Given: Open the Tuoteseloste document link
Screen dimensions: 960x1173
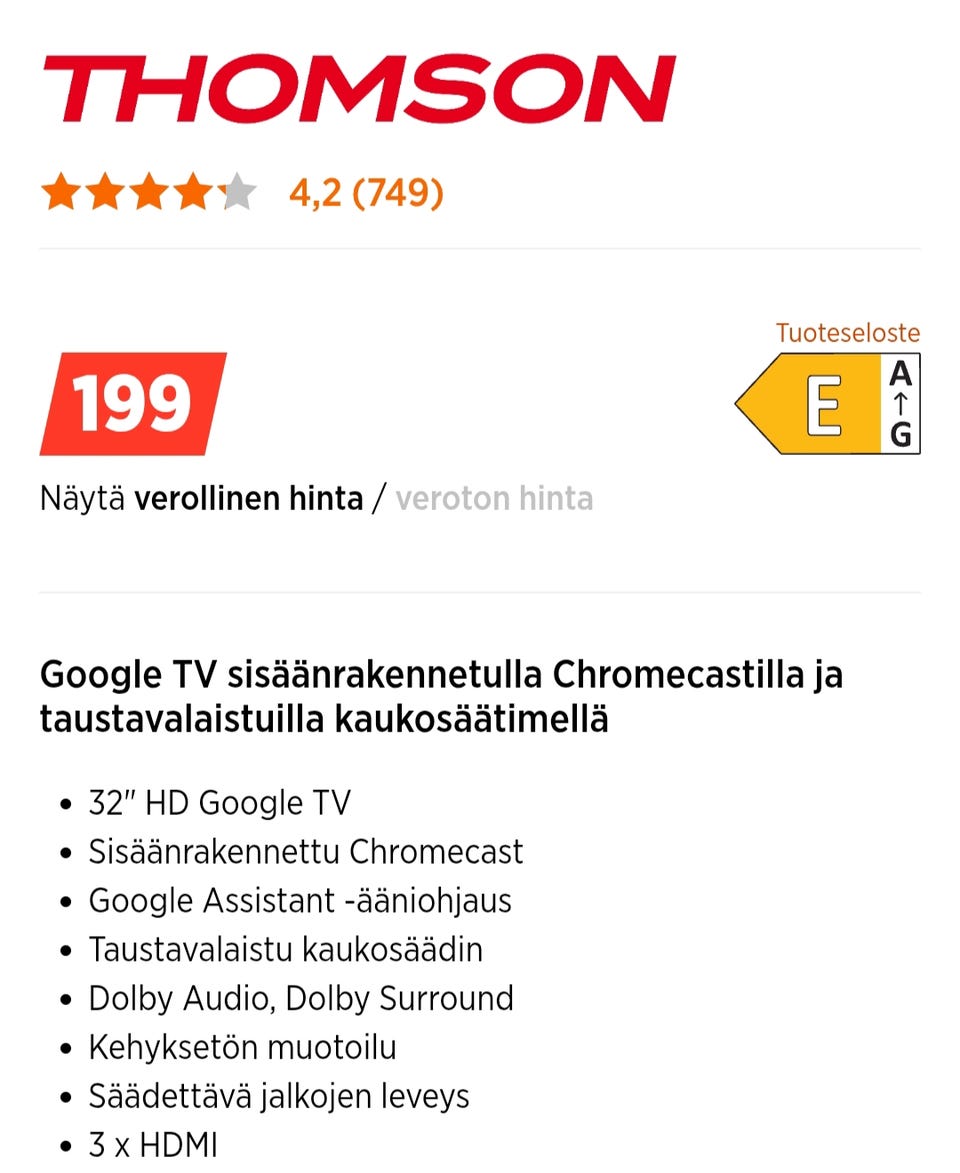Looking at the screenshot, I should (849, 333).
